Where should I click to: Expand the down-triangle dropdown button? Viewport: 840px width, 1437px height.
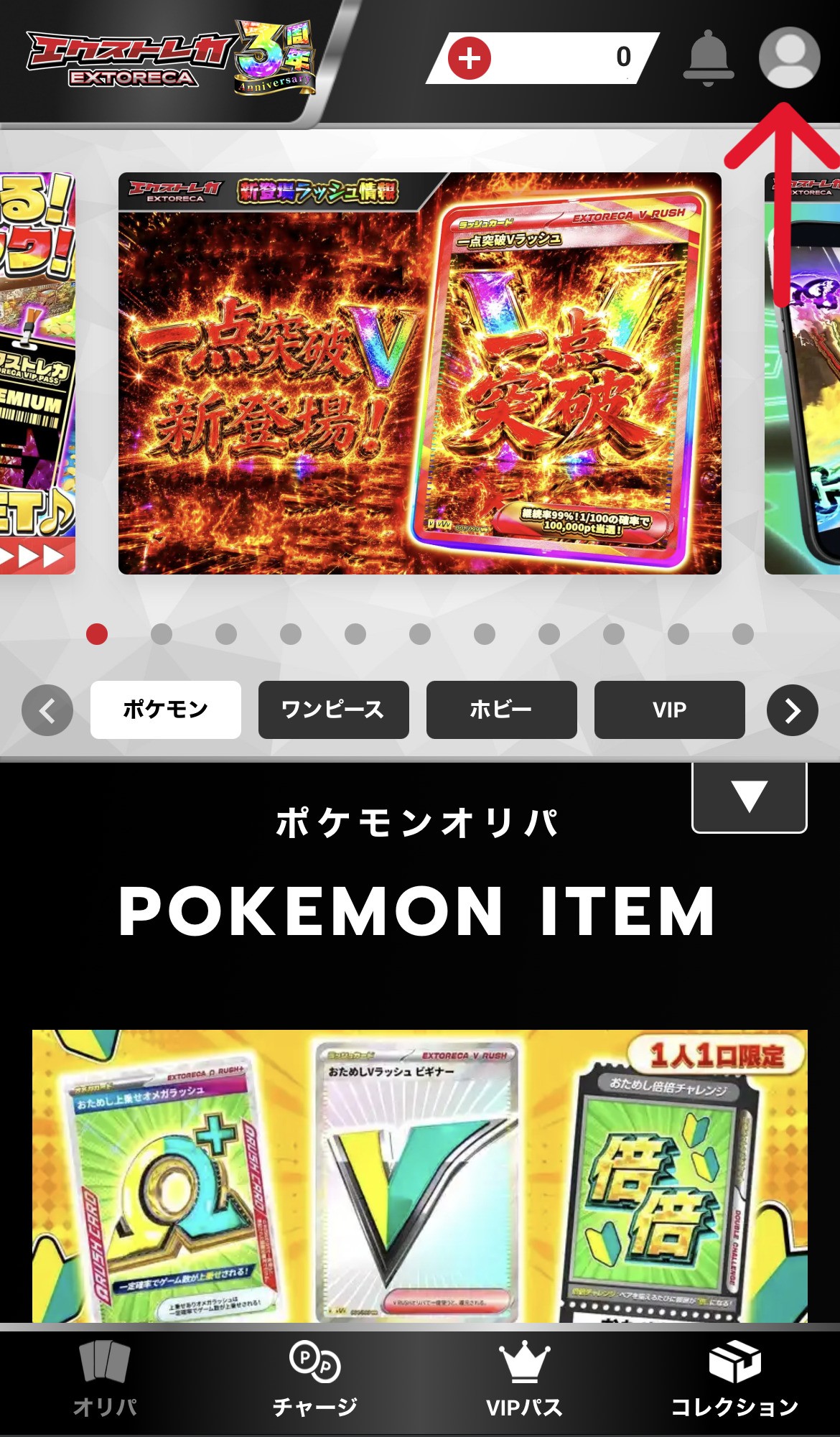pos(750,797)
